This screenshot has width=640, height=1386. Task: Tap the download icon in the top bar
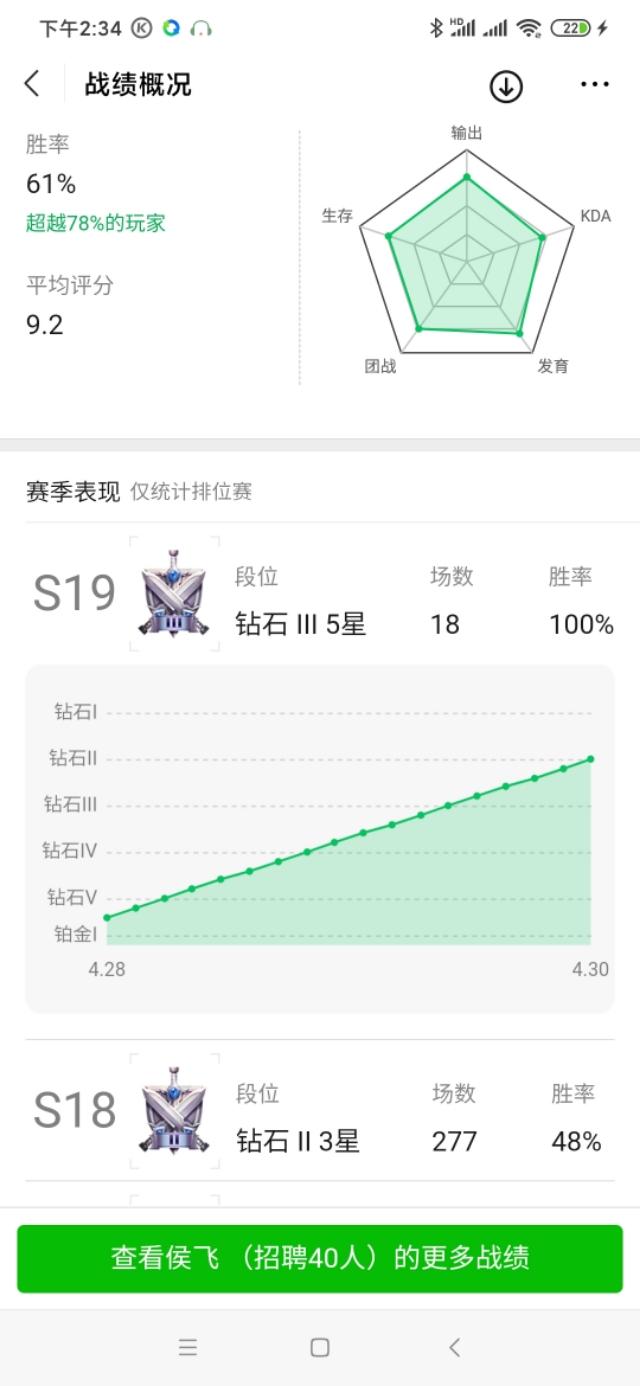506,86
